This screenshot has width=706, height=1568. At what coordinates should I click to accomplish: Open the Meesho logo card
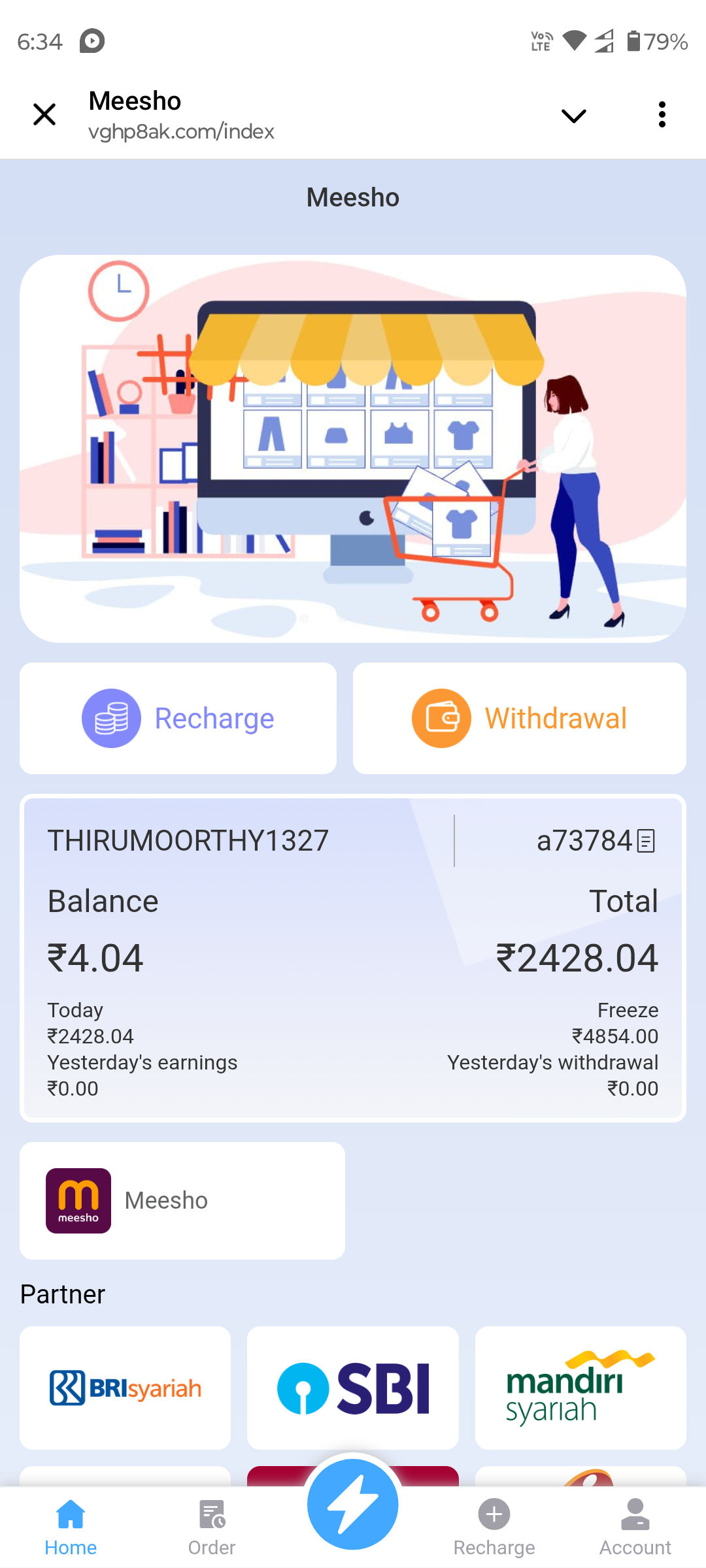click(182, 1200)
